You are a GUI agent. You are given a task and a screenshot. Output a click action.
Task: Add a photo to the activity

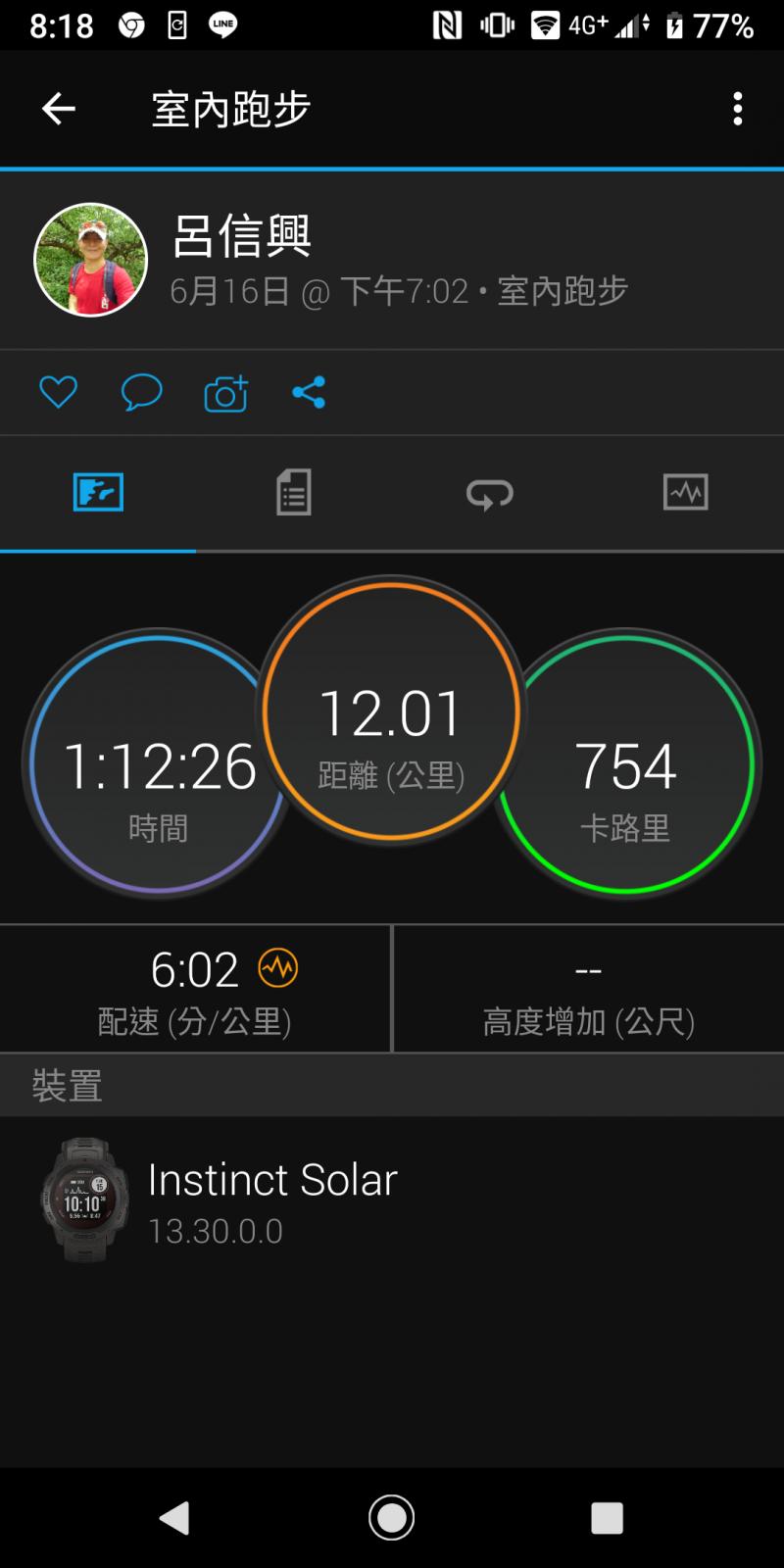pos(225,394)
